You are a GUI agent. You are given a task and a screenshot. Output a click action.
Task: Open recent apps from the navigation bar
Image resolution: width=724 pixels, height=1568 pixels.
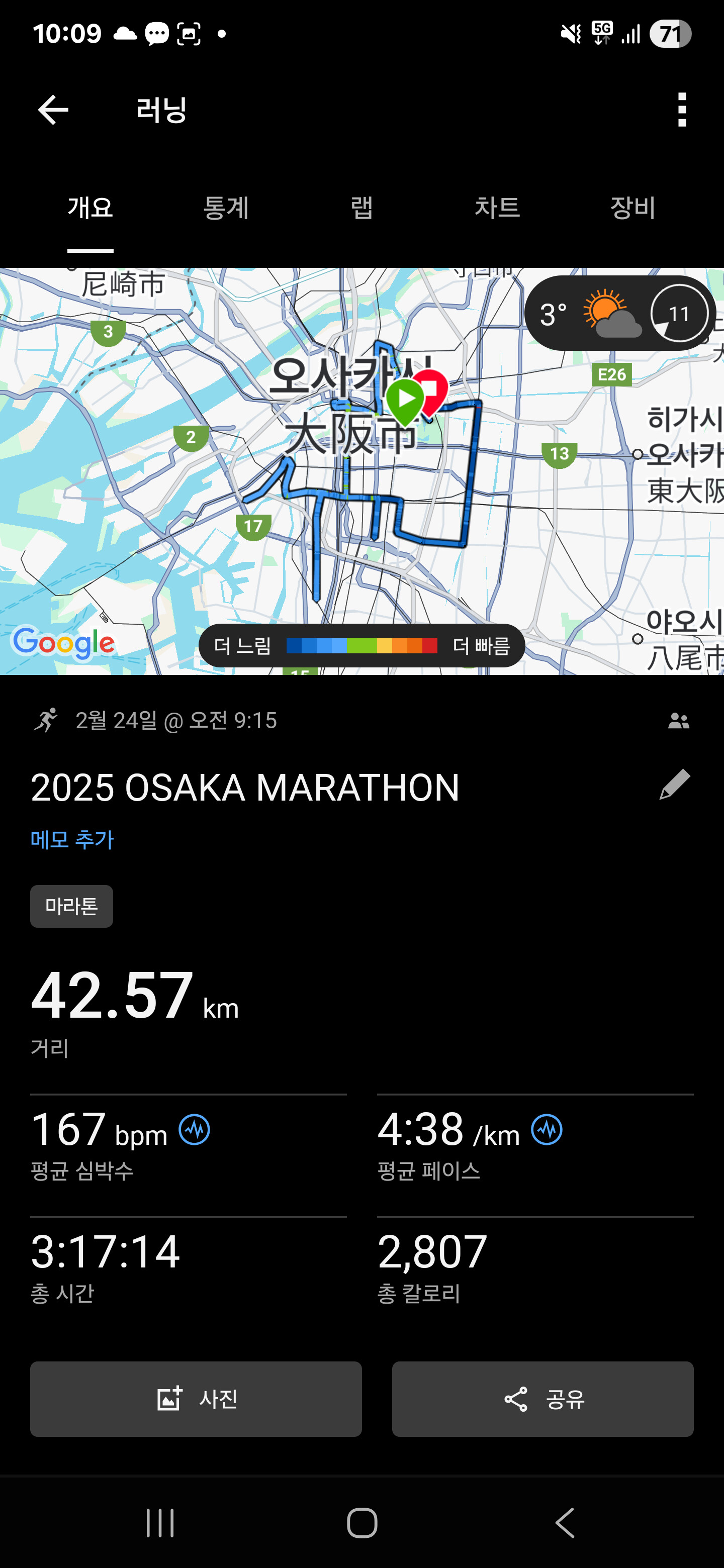coord(160,1523)
